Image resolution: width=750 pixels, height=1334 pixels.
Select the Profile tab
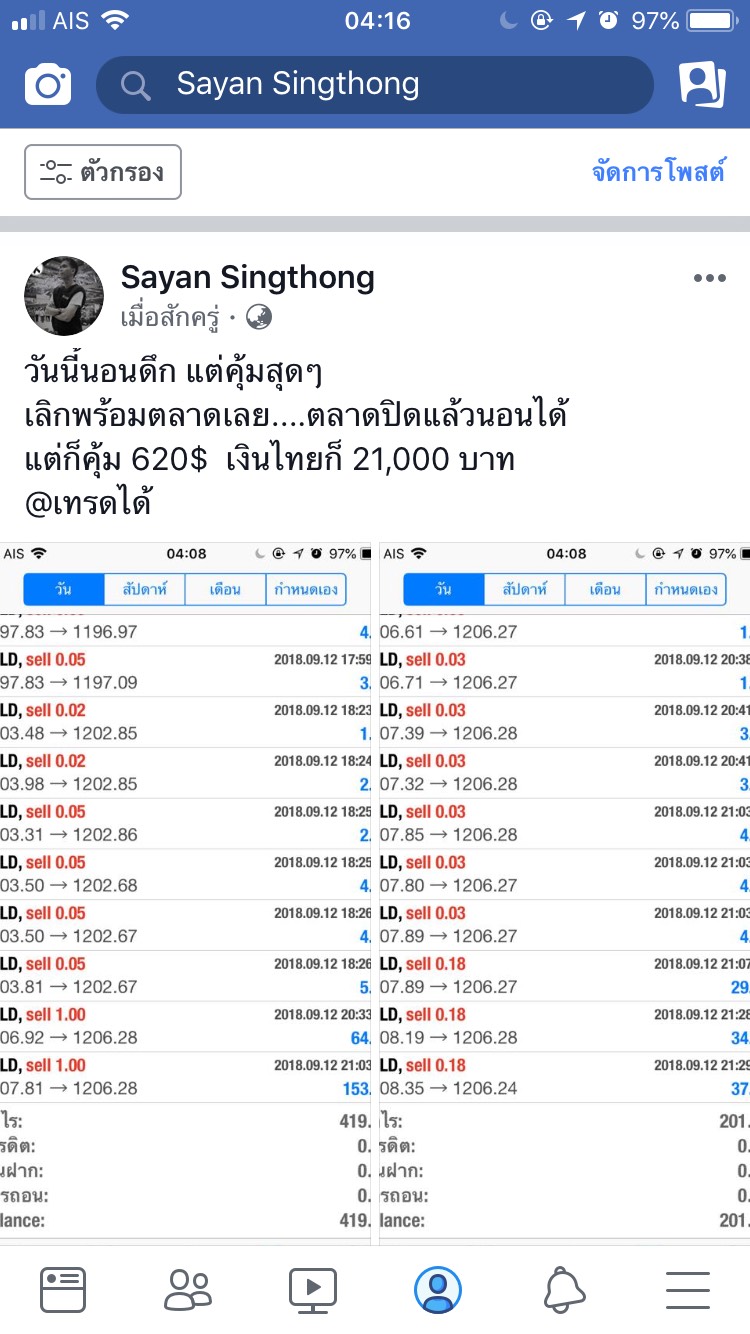click(438, 1289)
